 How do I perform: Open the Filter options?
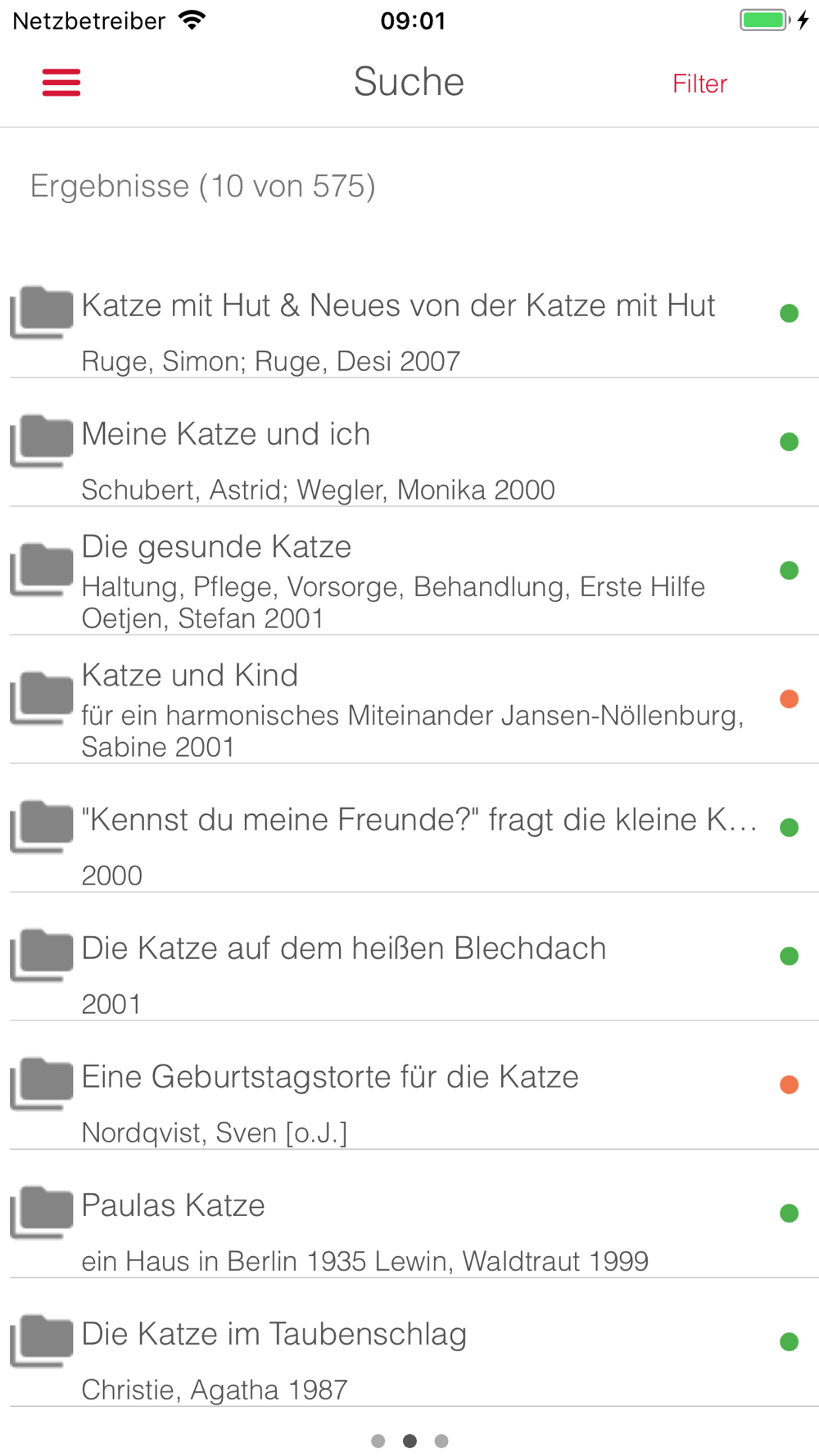coord(699,84)
